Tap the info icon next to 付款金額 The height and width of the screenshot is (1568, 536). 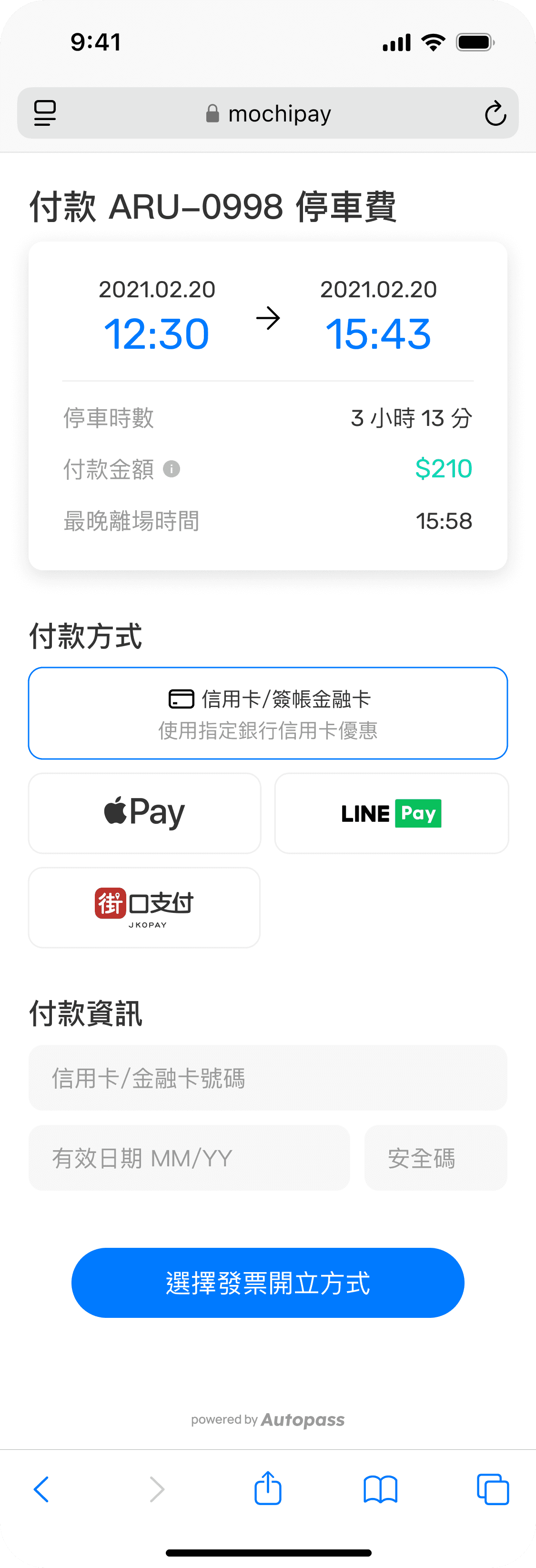172,469
